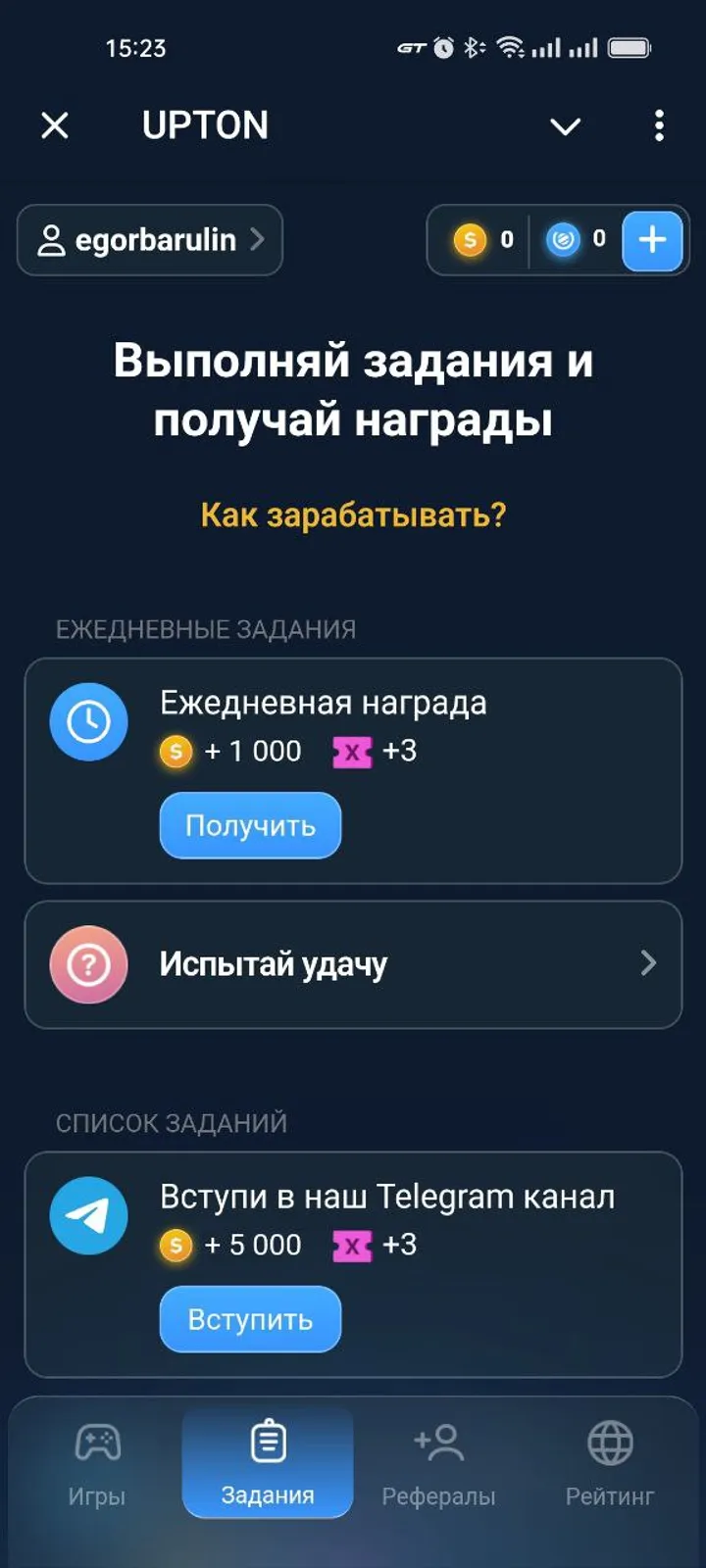Click the blue token balance icon
706x1568 pixels.
pos(562,240)
